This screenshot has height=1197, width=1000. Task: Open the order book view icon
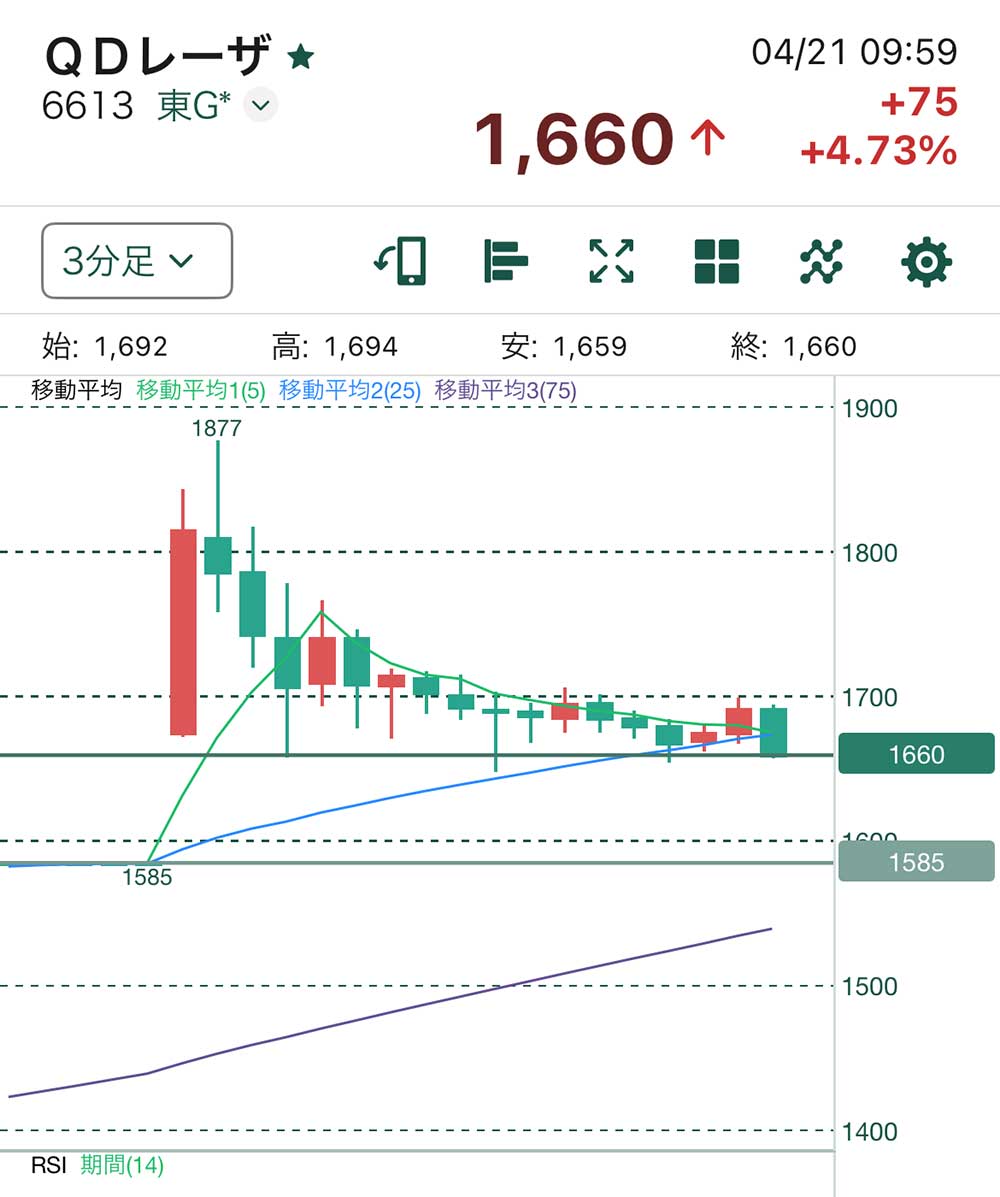(504, 261)
